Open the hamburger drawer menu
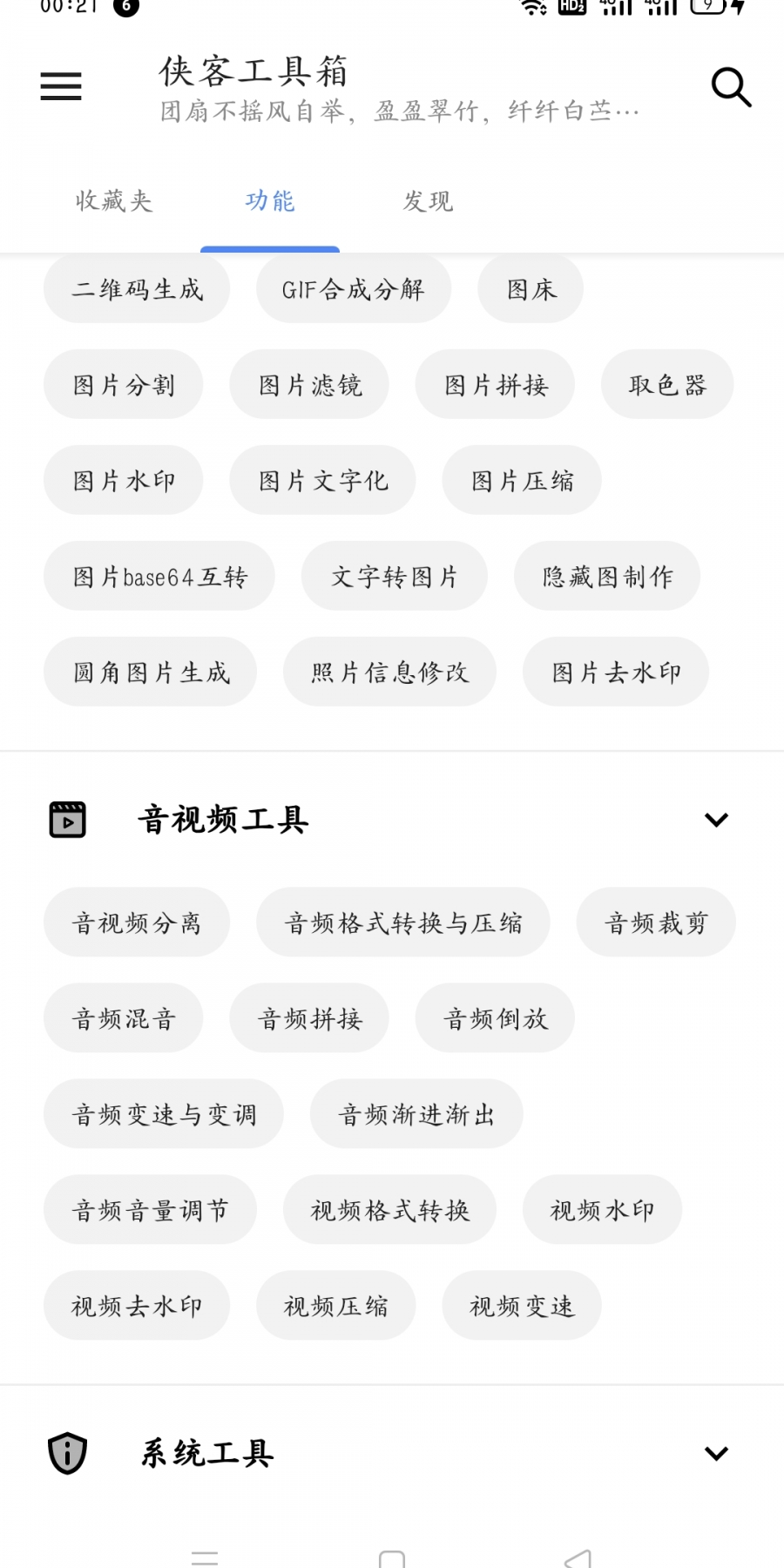This screenshot has width=784, height=1568. [x=61, y=86]
